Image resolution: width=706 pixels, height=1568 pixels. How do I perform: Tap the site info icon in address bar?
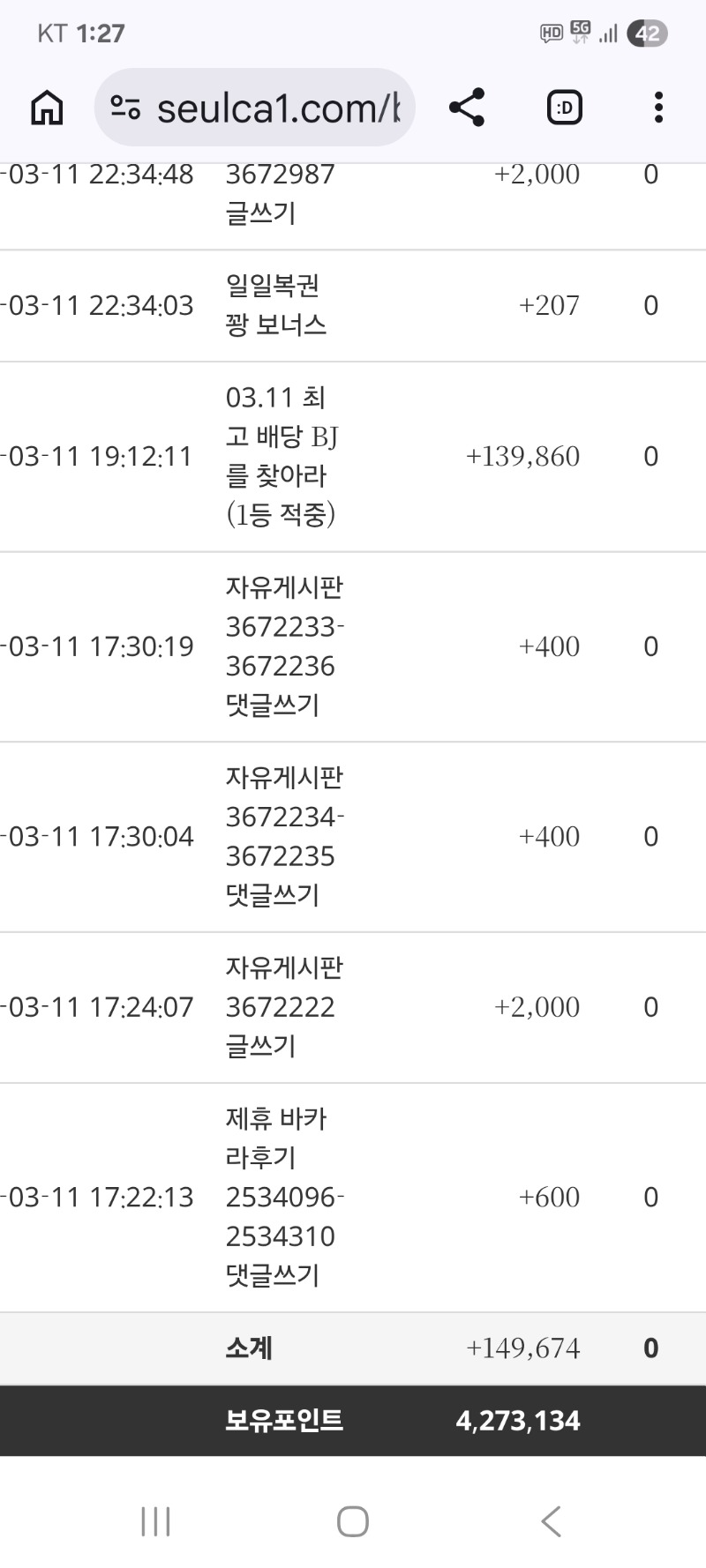125,108
